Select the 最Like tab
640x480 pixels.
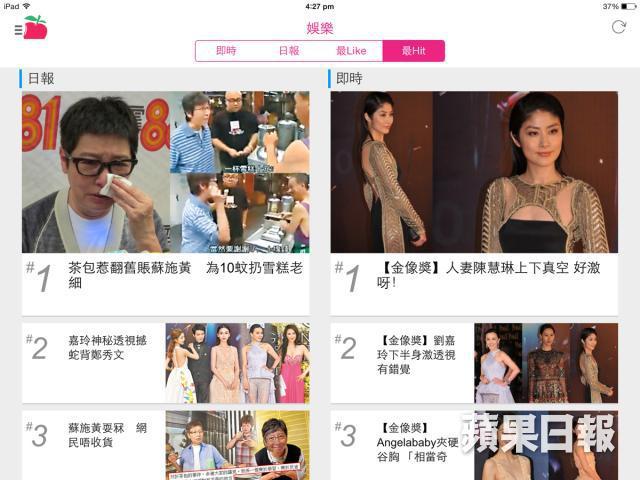click(351, 51)
